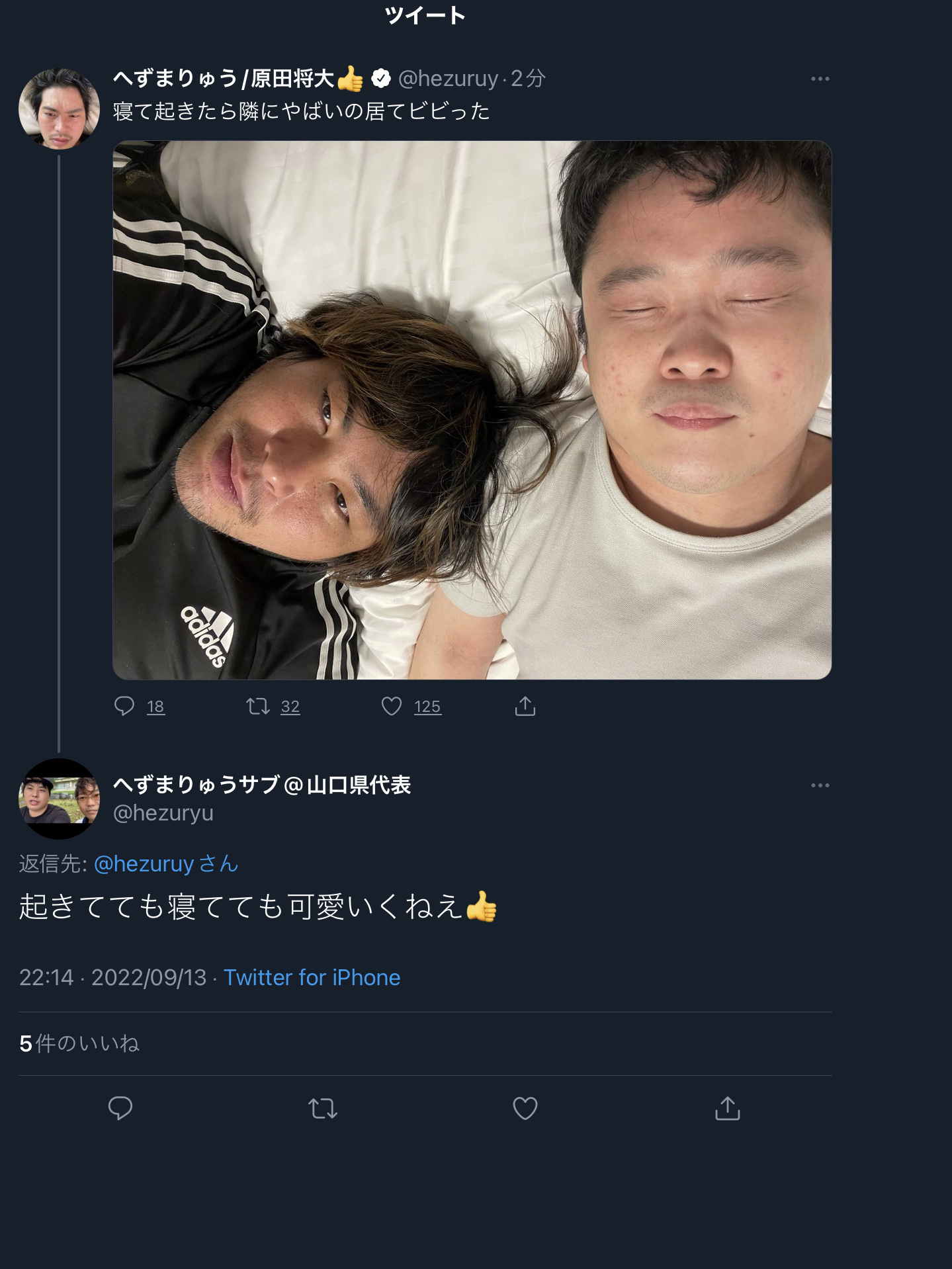Image resolution: width=952 pixels, height=1269 pixels.
Task: Open the overflow menu on the @hezuryu reply
Action: 820,785
